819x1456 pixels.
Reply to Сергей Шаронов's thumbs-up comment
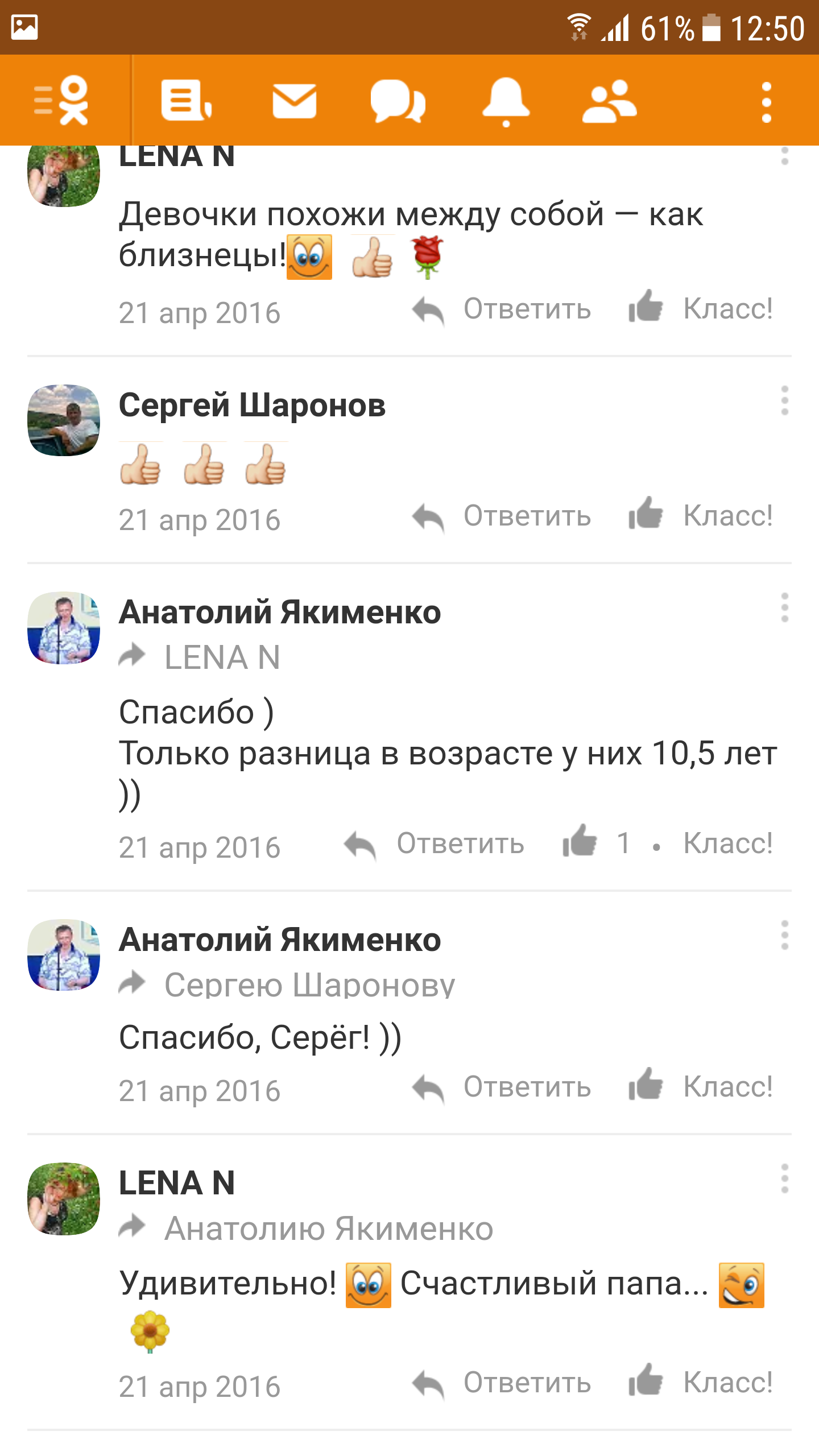502,516
